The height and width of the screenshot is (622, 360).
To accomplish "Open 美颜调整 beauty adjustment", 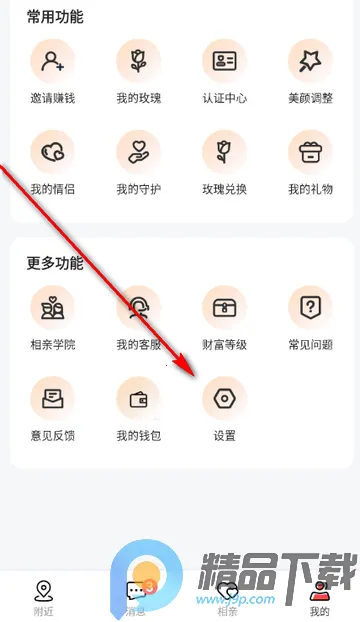I will pos(310,71).
